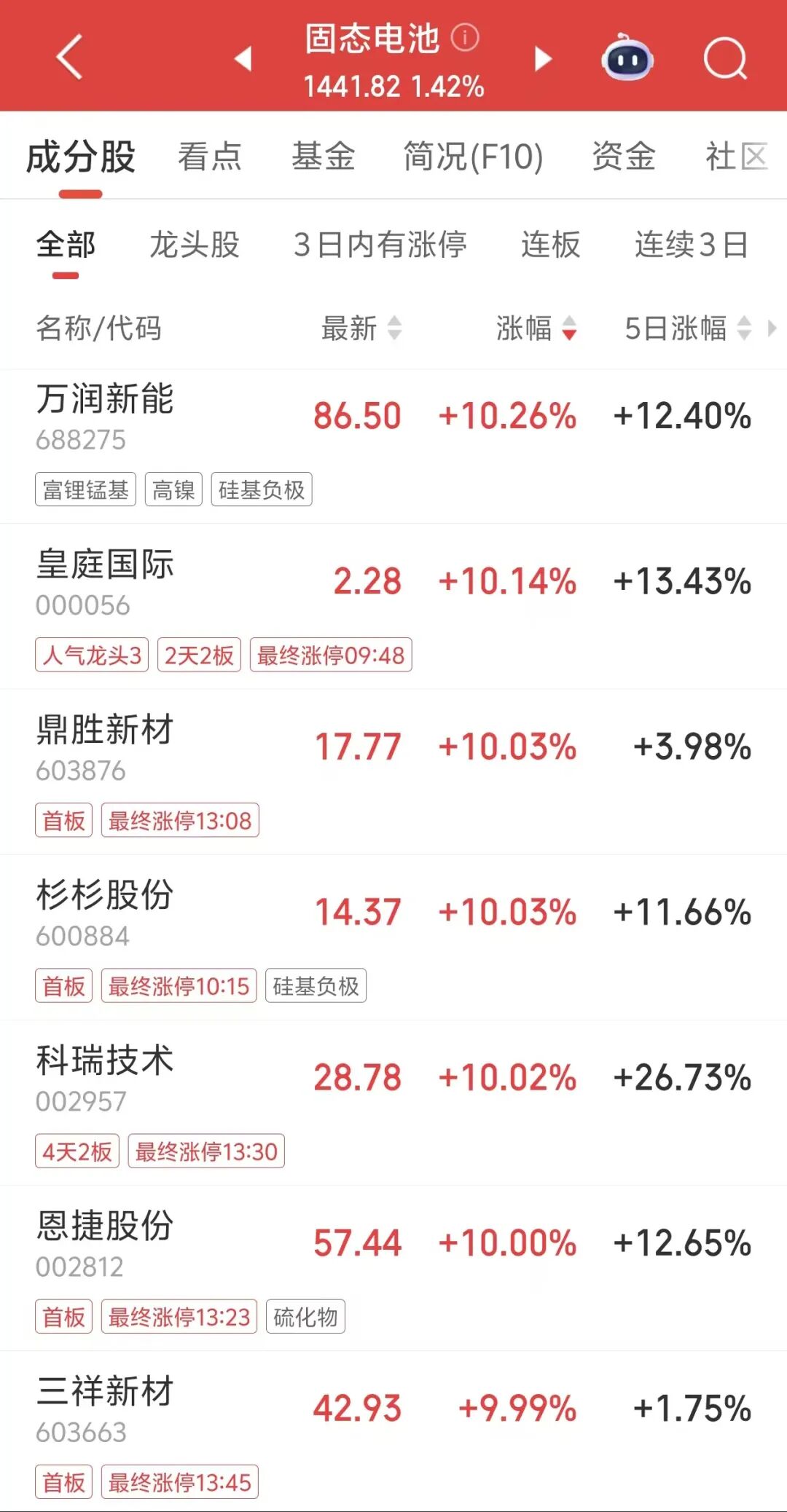Open 恩捷股份 stock page

[x=106, y=1226]
